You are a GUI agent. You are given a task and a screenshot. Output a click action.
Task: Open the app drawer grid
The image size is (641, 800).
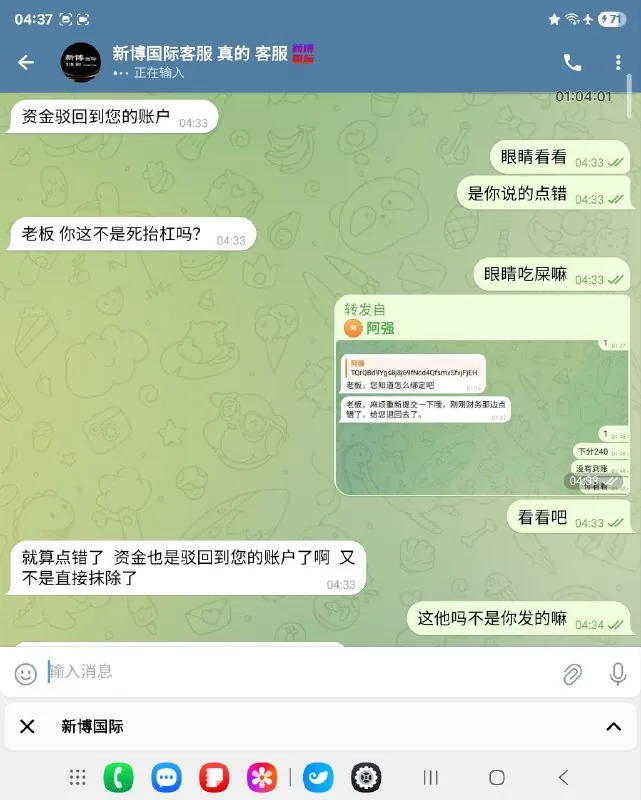tap(77, 777)
